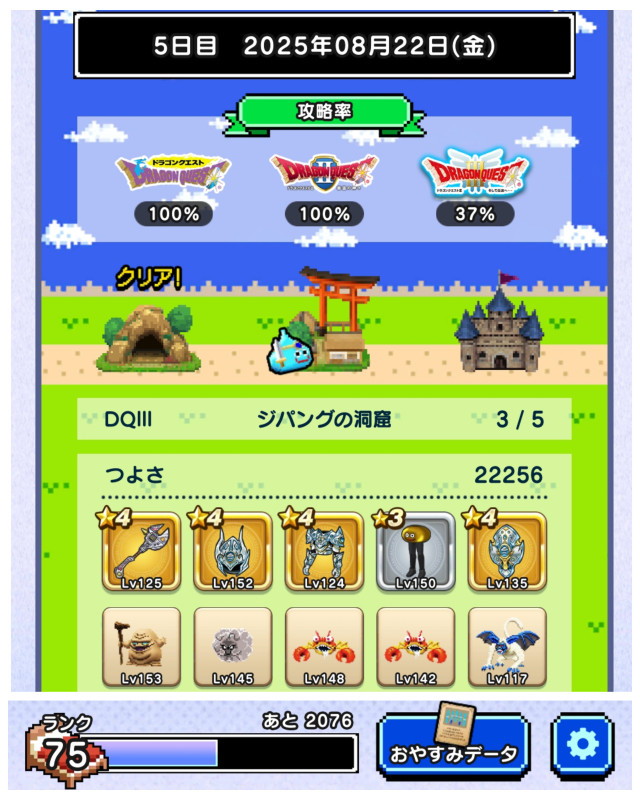Select the Lv152 helmet equipment tile
Image resolution: width=640 pixels, height=800 pixels.
[x=233, y=553]
